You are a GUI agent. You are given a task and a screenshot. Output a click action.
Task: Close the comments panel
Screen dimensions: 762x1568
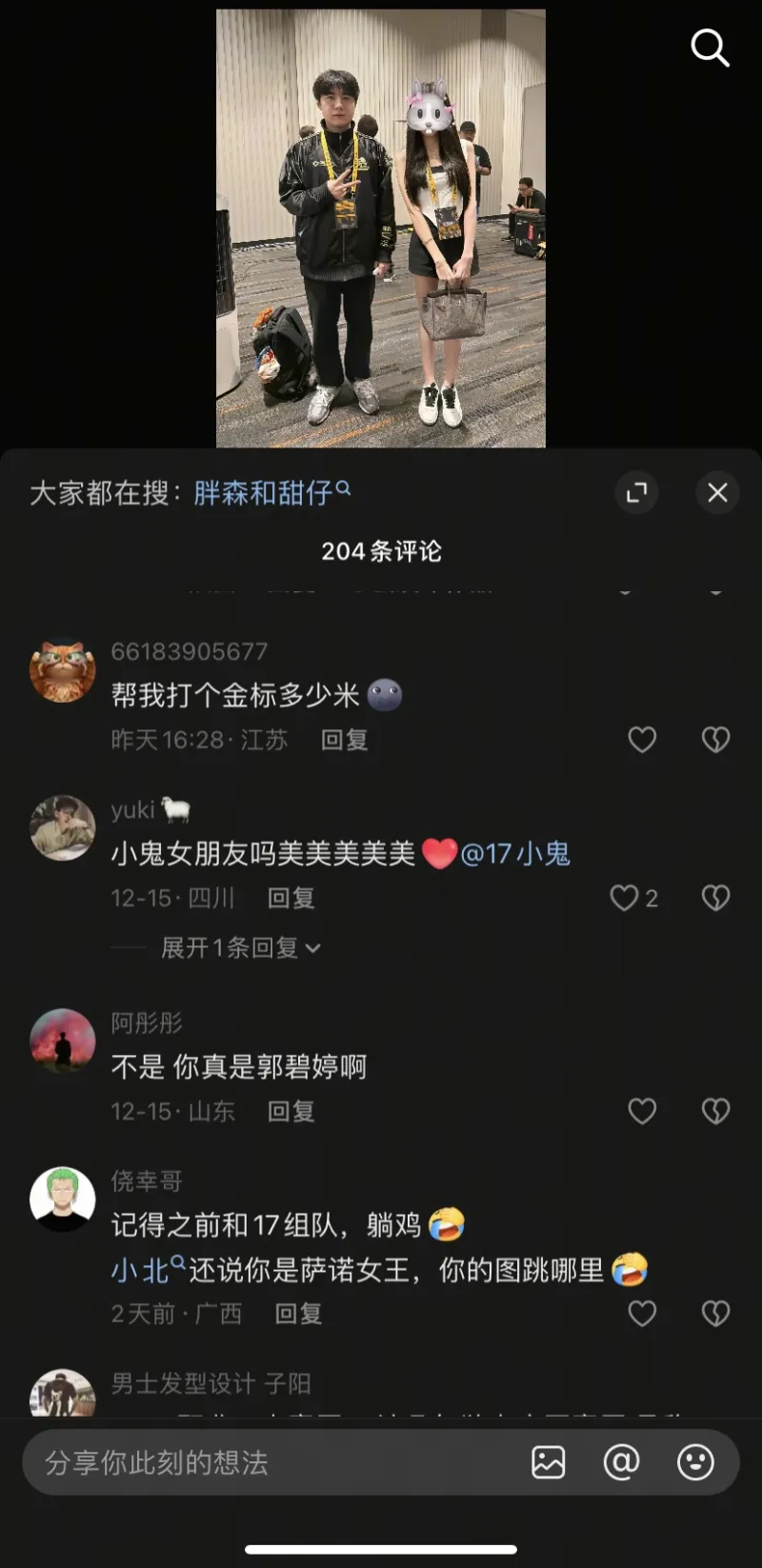click(x=717, y=492)
